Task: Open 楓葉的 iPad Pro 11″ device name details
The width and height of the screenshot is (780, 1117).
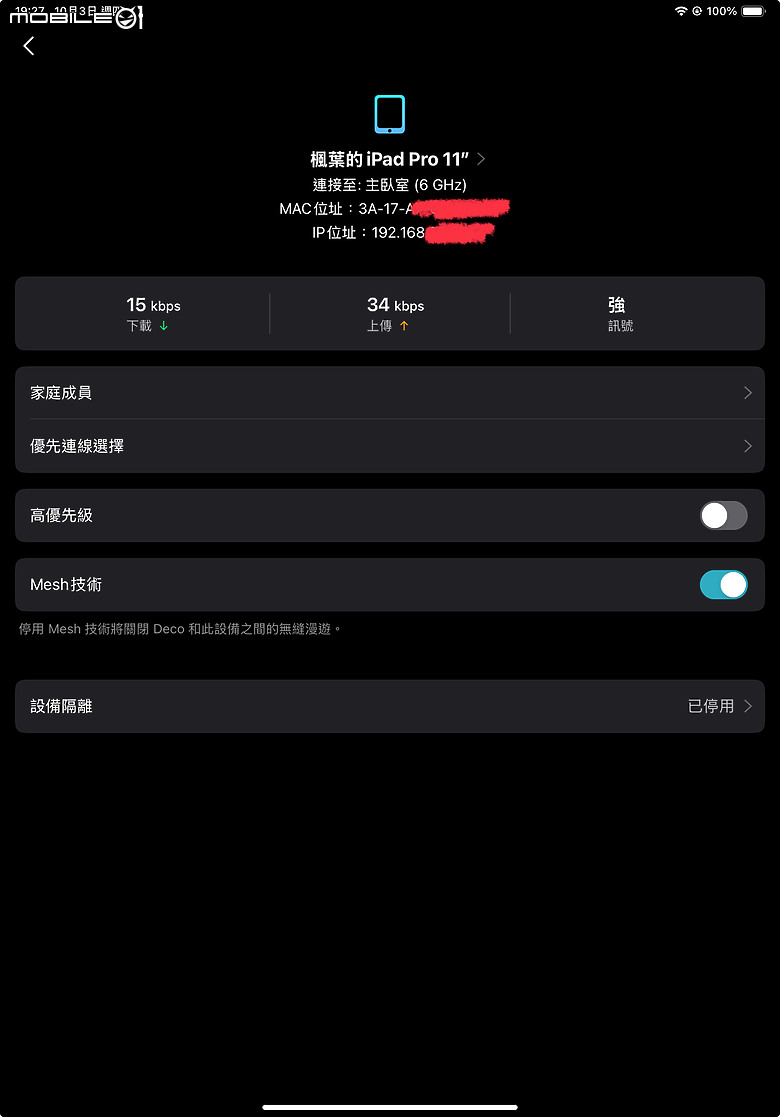Action: click(x=398, y=159)
